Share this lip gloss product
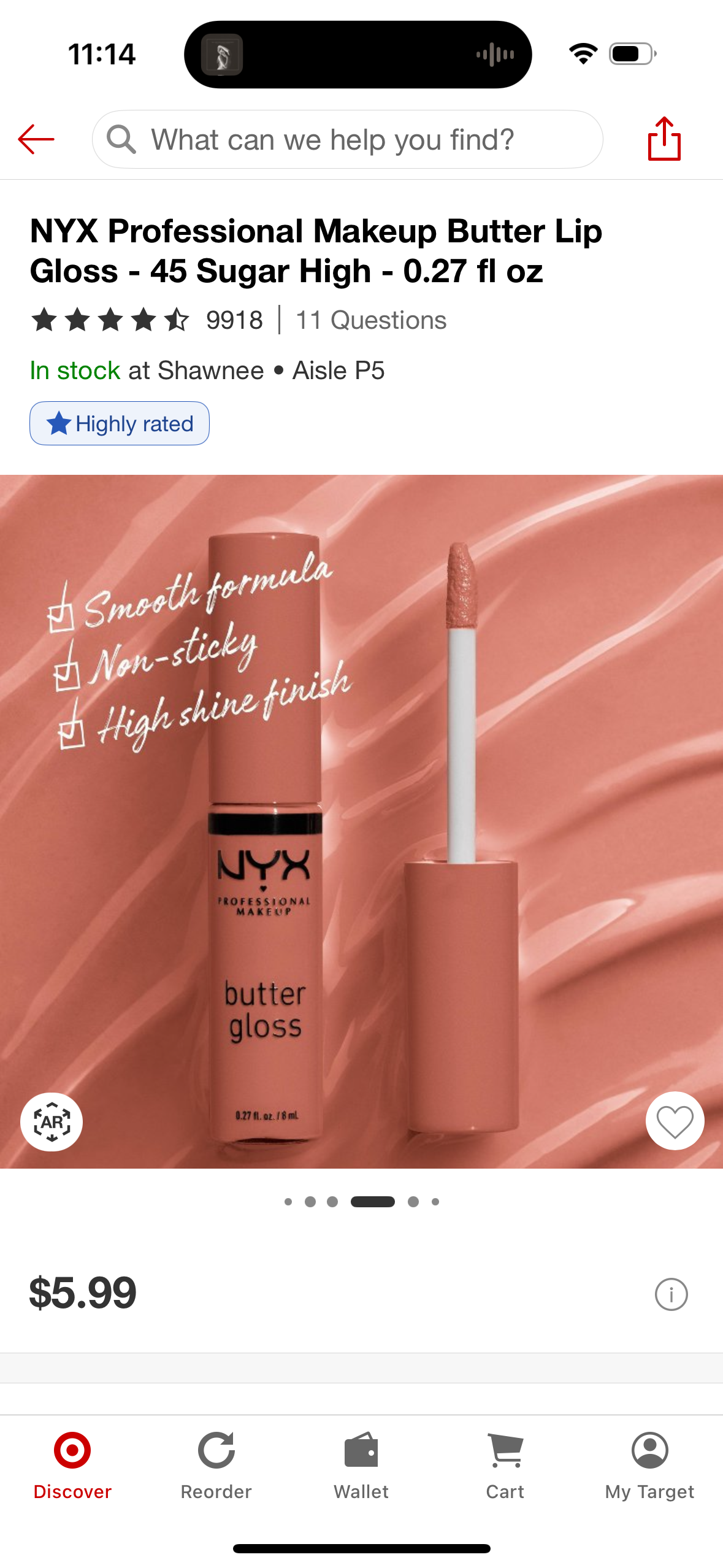The height and width of the screenshot is (1568, 723). click(664, 139)
